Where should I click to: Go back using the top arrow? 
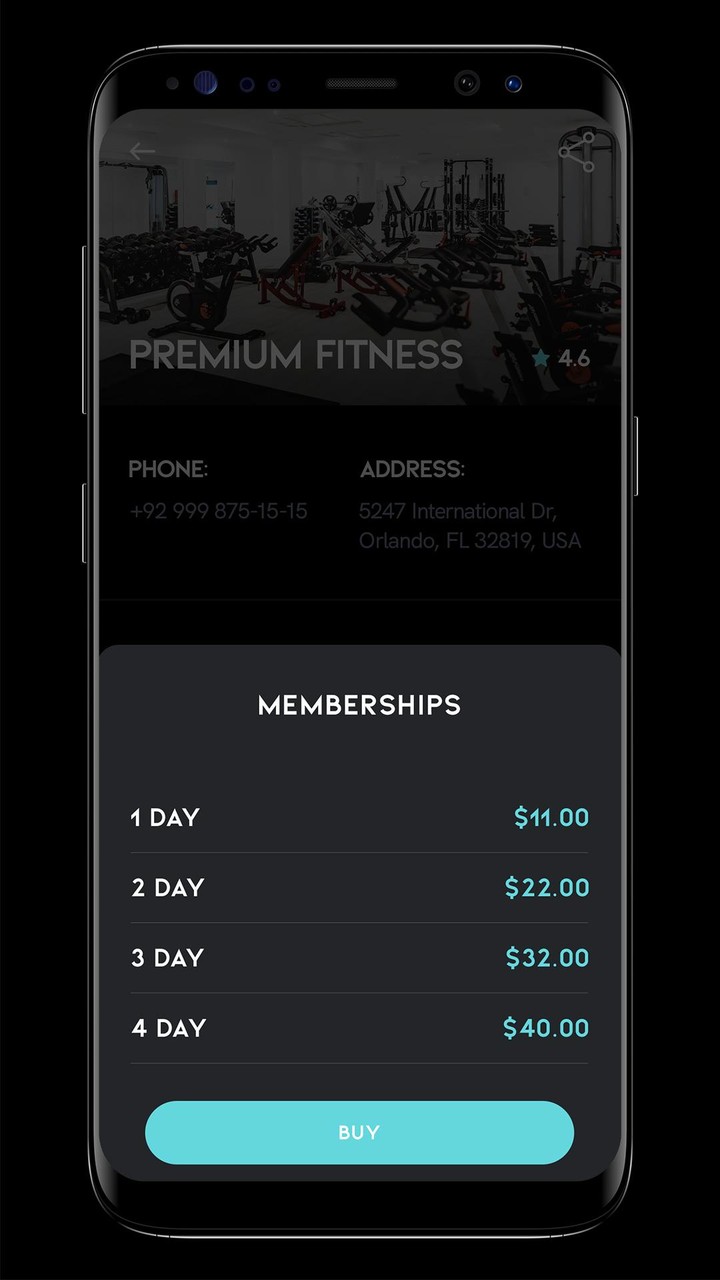pos(141,152)
